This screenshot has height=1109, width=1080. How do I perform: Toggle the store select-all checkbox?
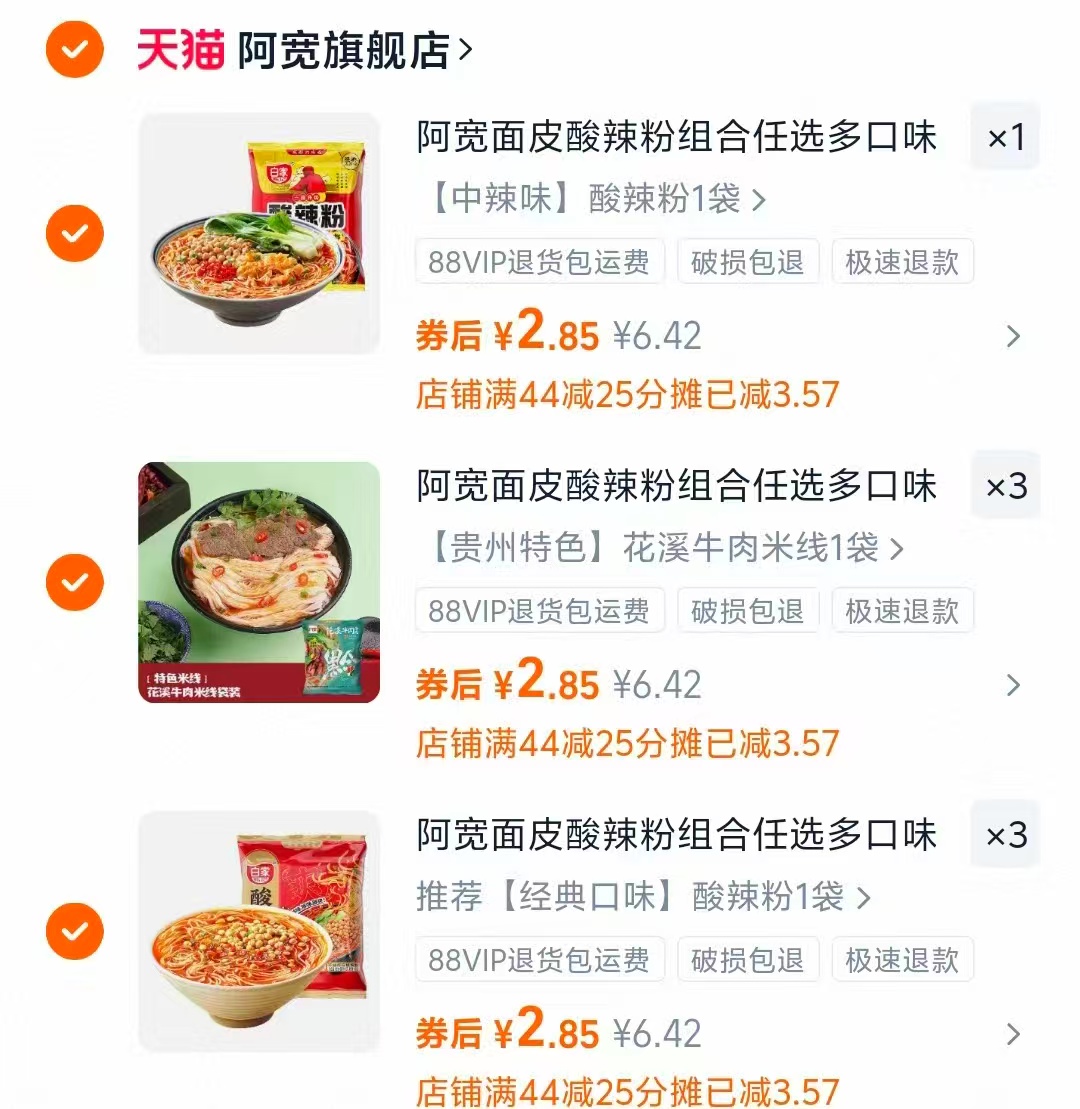[x=73, y=45]
